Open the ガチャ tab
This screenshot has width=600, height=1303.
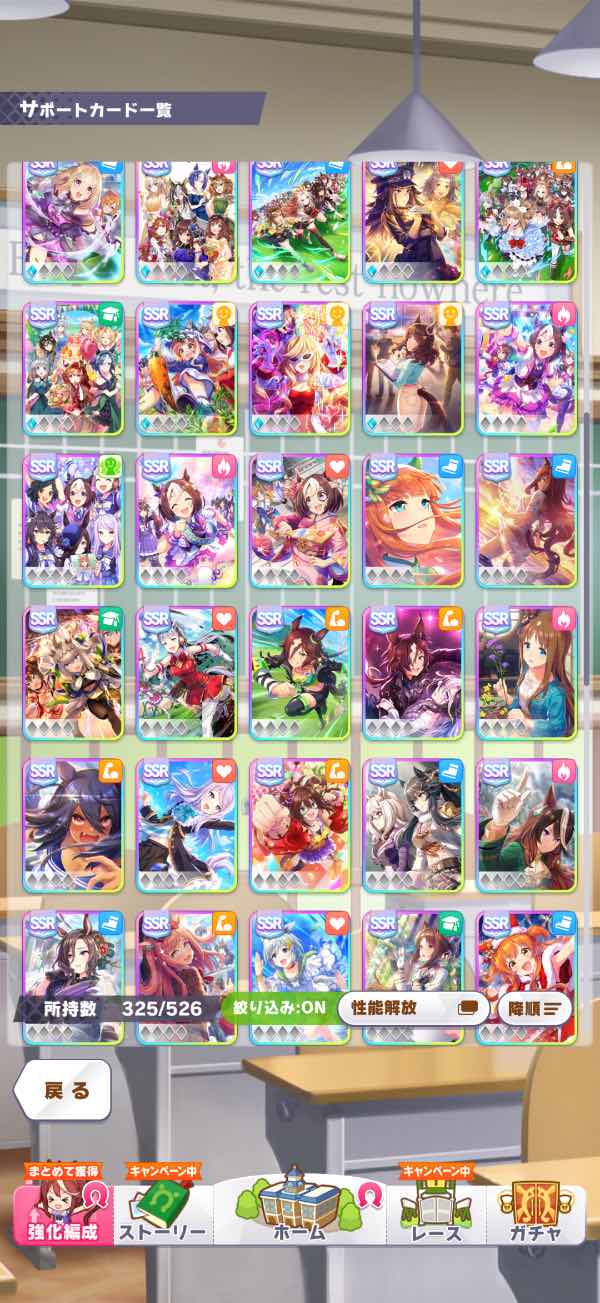[535, 1217]
